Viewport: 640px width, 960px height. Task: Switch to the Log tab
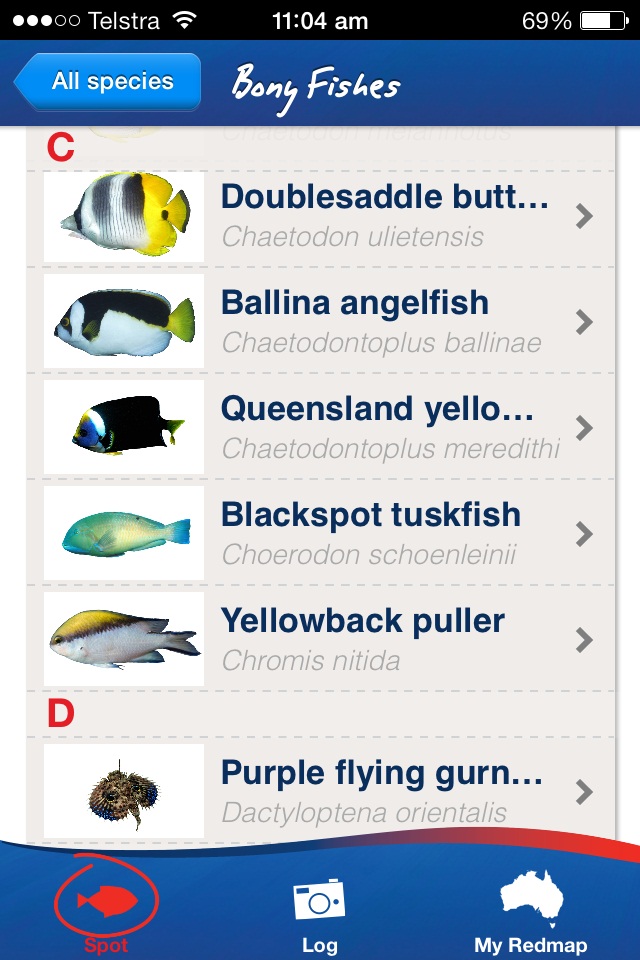[x=319, y=914]
